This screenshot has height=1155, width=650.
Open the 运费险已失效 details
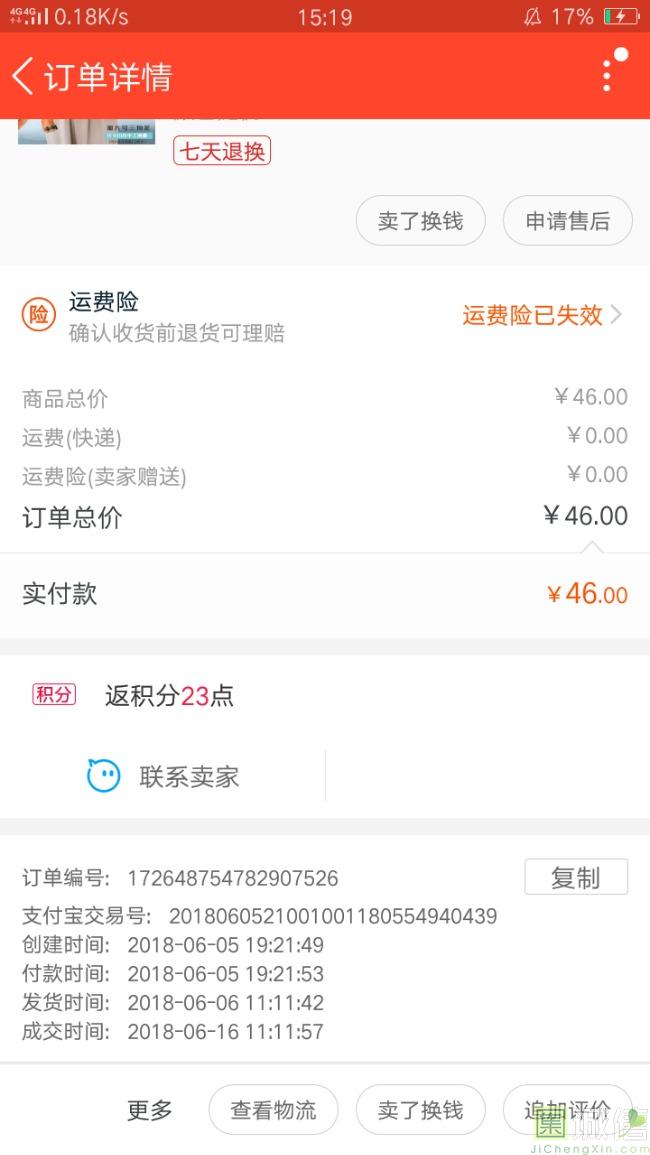[542, 315]
